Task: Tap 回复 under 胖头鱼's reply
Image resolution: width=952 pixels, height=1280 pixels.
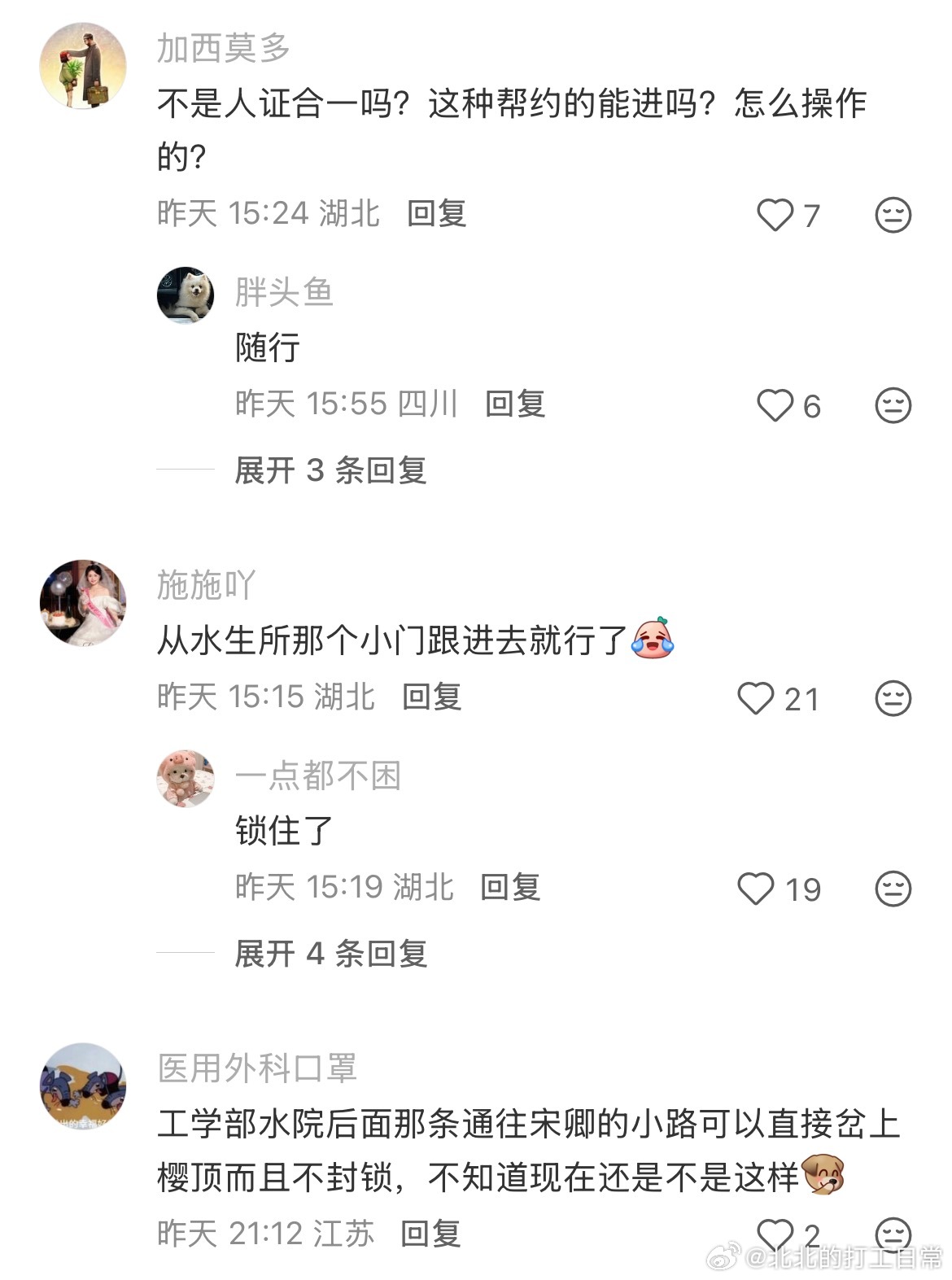Action: pyautogui.click(x=514, y=404)
